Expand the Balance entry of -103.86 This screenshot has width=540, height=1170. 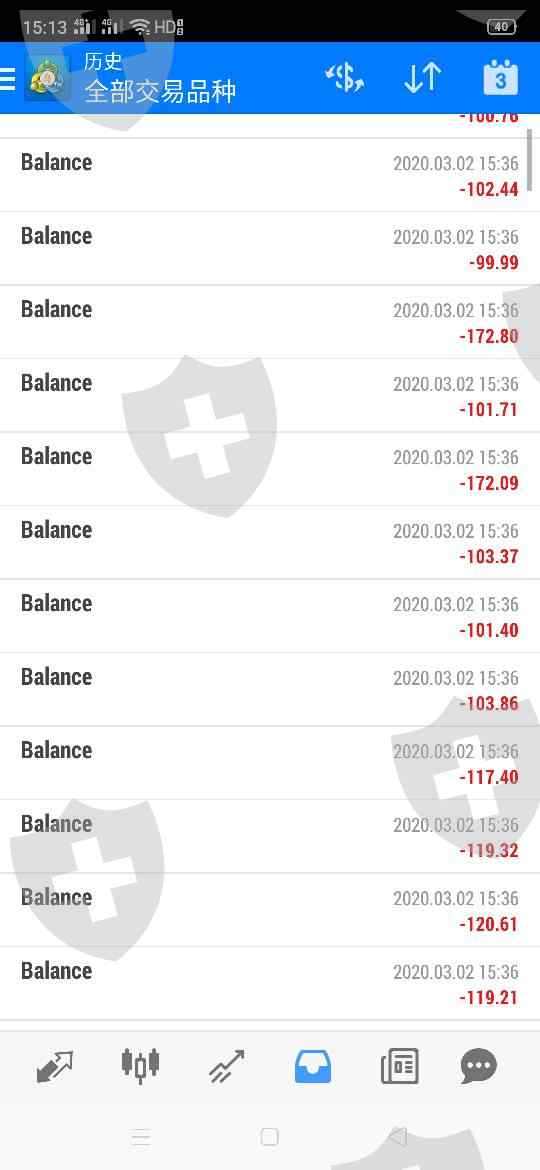click(270, 690)
